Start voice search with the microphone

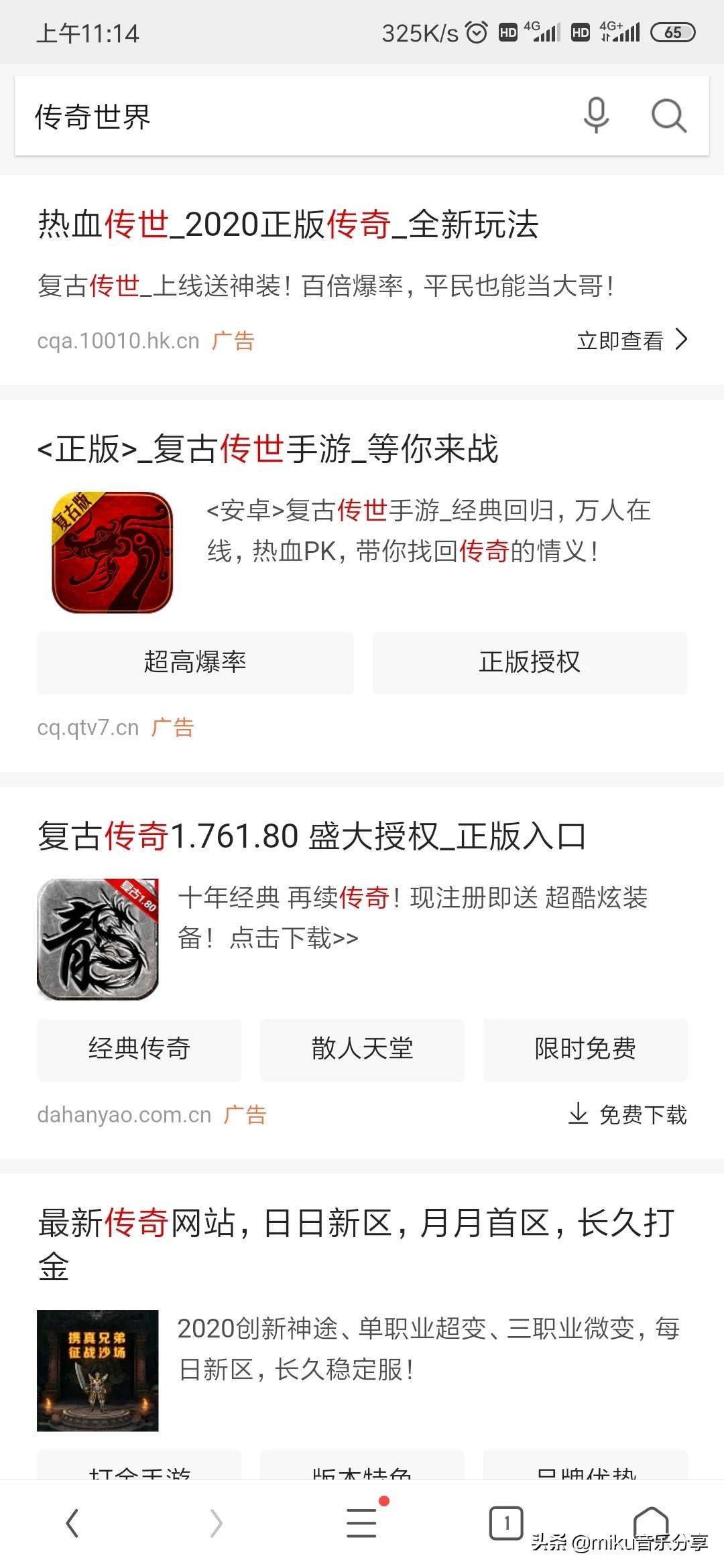point(596,116)
